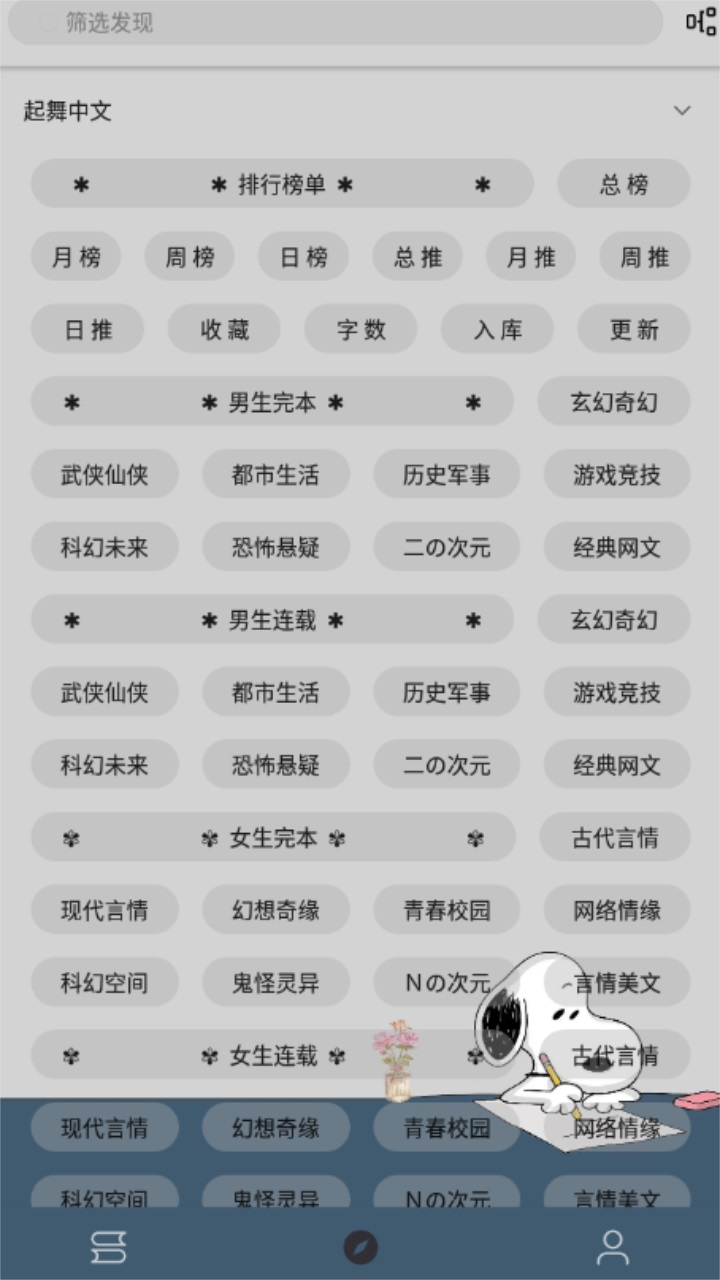
Task: Collapse the 起舞中文 section via its chevron
Action: point(683,110)
